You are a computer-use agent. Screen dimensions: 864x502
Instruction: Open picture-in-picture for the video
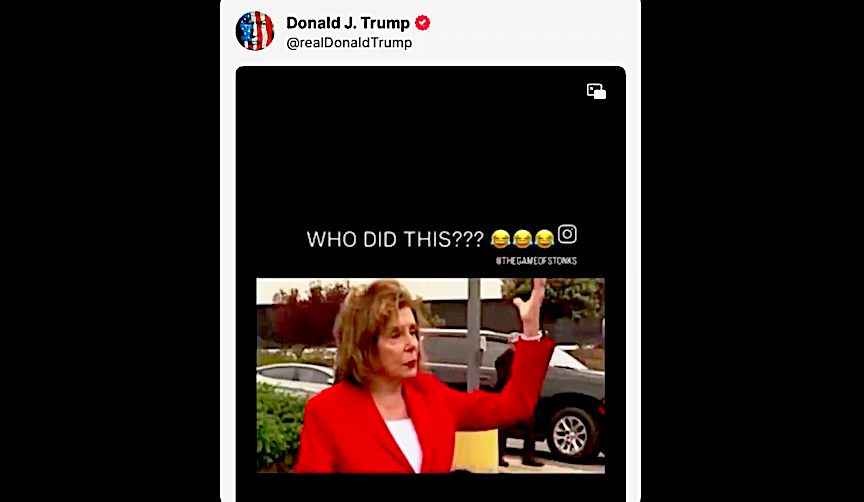point(596,91)
